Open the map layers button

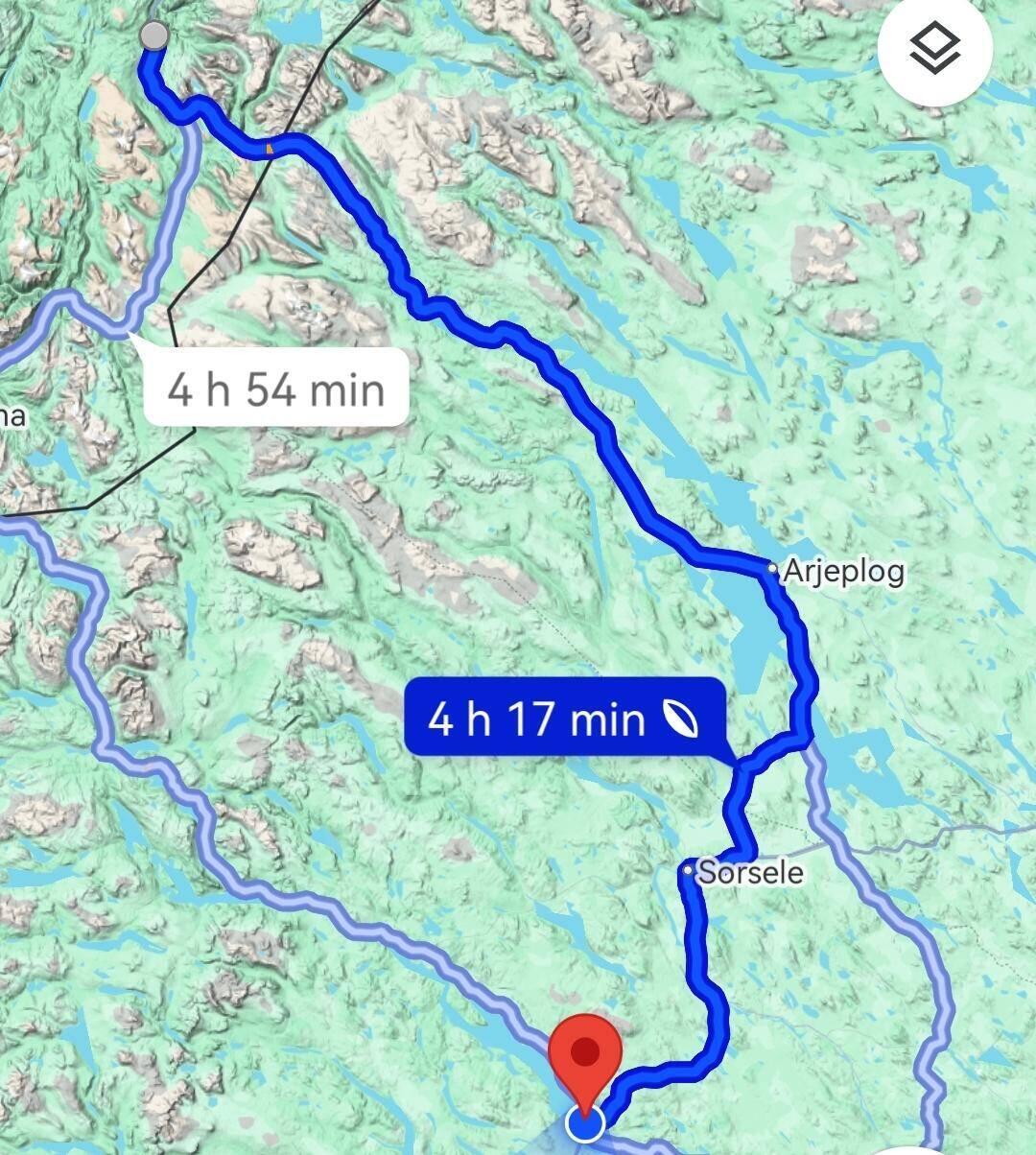pos(933,48)
